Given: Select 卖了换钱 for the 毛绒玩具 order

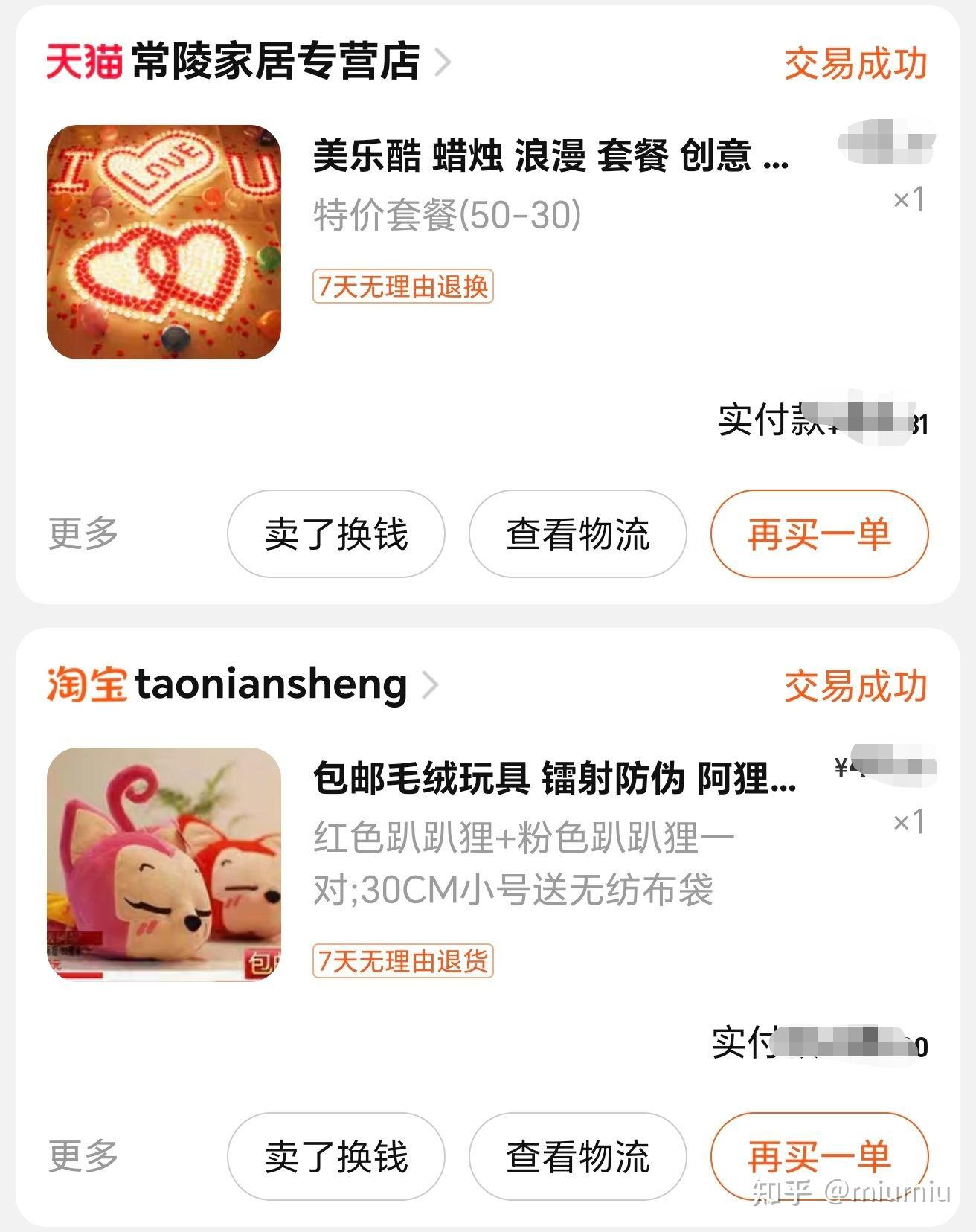Looking at the screenshot, I should 335,1155.
